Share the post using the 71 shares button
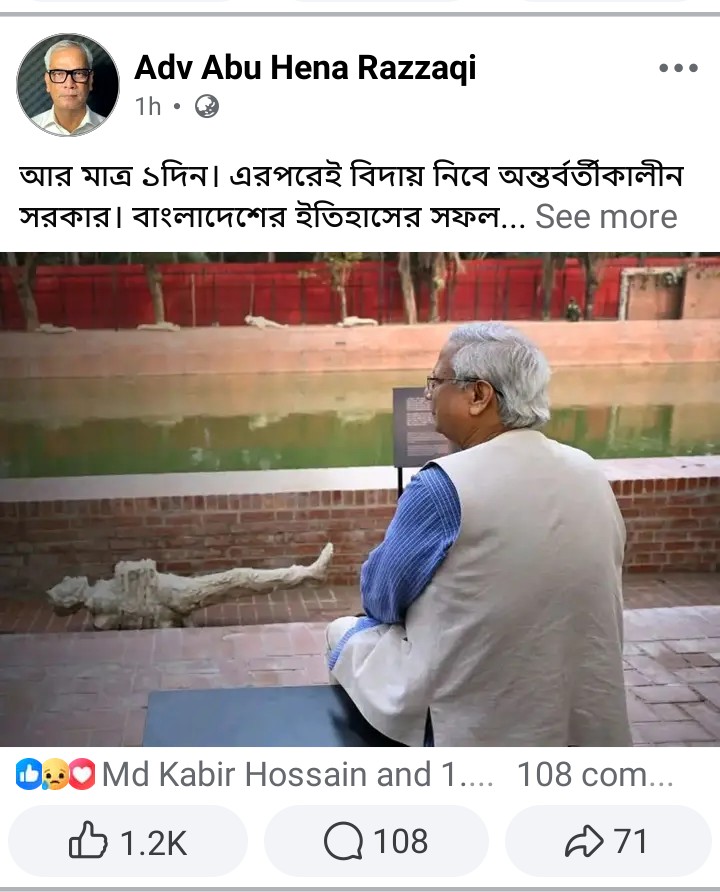 [x=607, y=842]
